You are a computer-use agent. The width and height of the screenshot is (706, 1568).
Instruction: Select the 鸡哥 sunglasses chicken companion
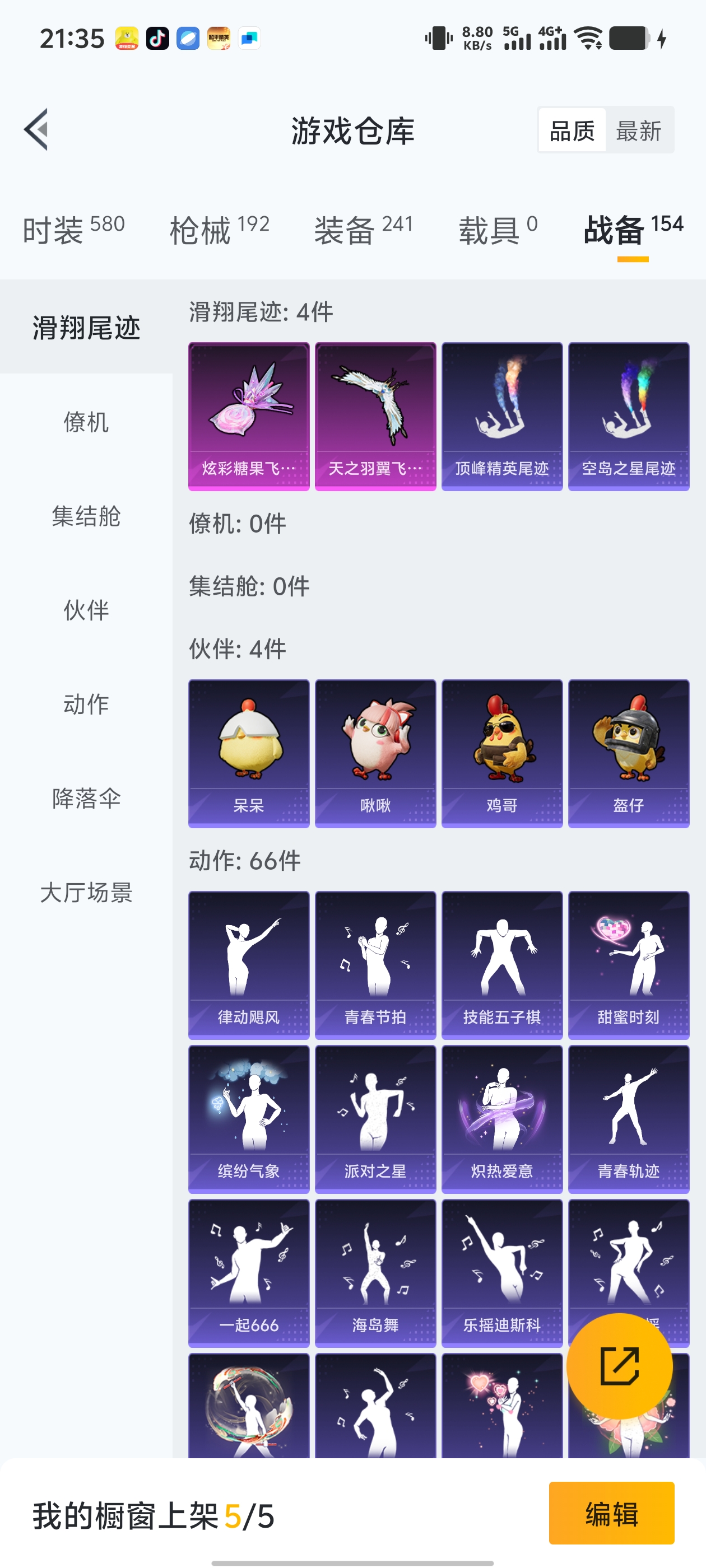pyautogui.click(x=502, y=752)
